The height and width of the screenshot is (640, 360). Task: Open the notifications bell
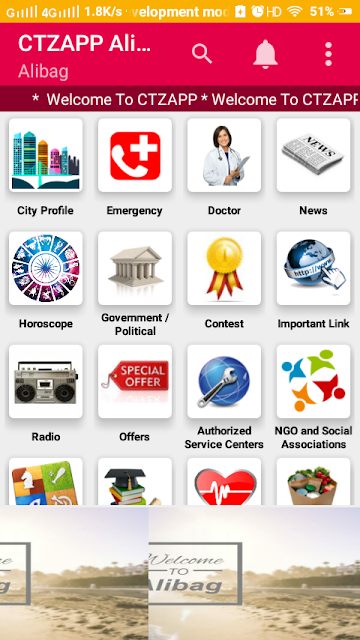pyautogui.click(x=265, y=54)
